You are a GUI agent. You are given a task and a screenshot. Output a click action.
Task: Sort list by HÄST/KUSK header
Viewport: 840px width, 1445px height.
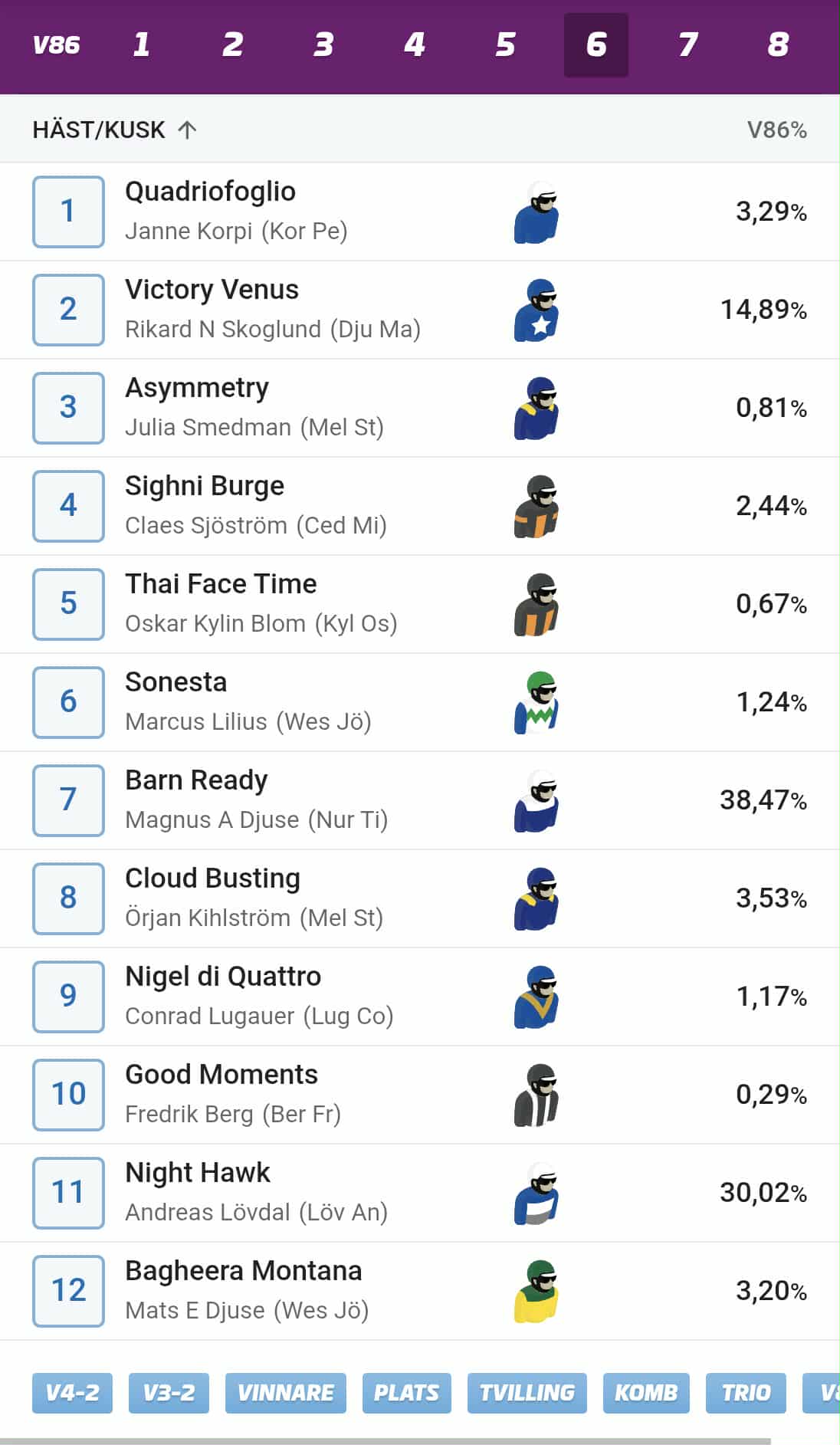coord(114,130)
